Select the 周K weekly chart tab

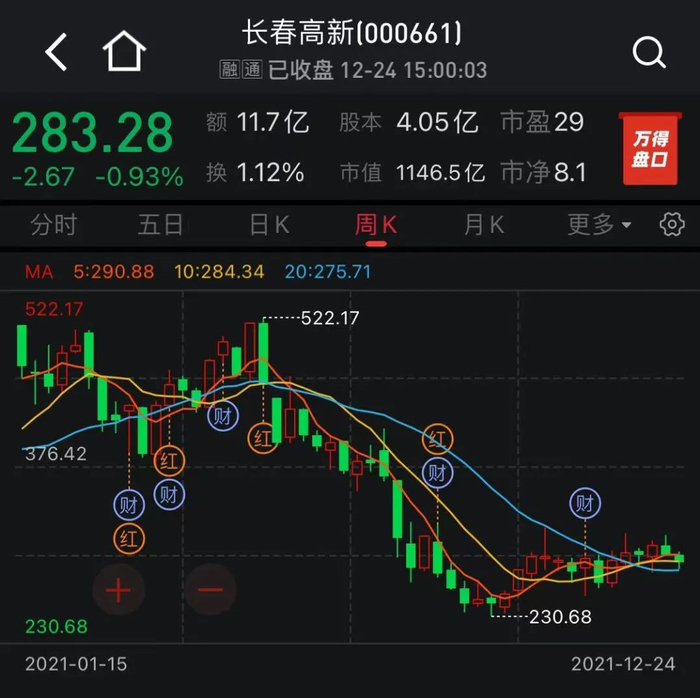coord(376,225)
